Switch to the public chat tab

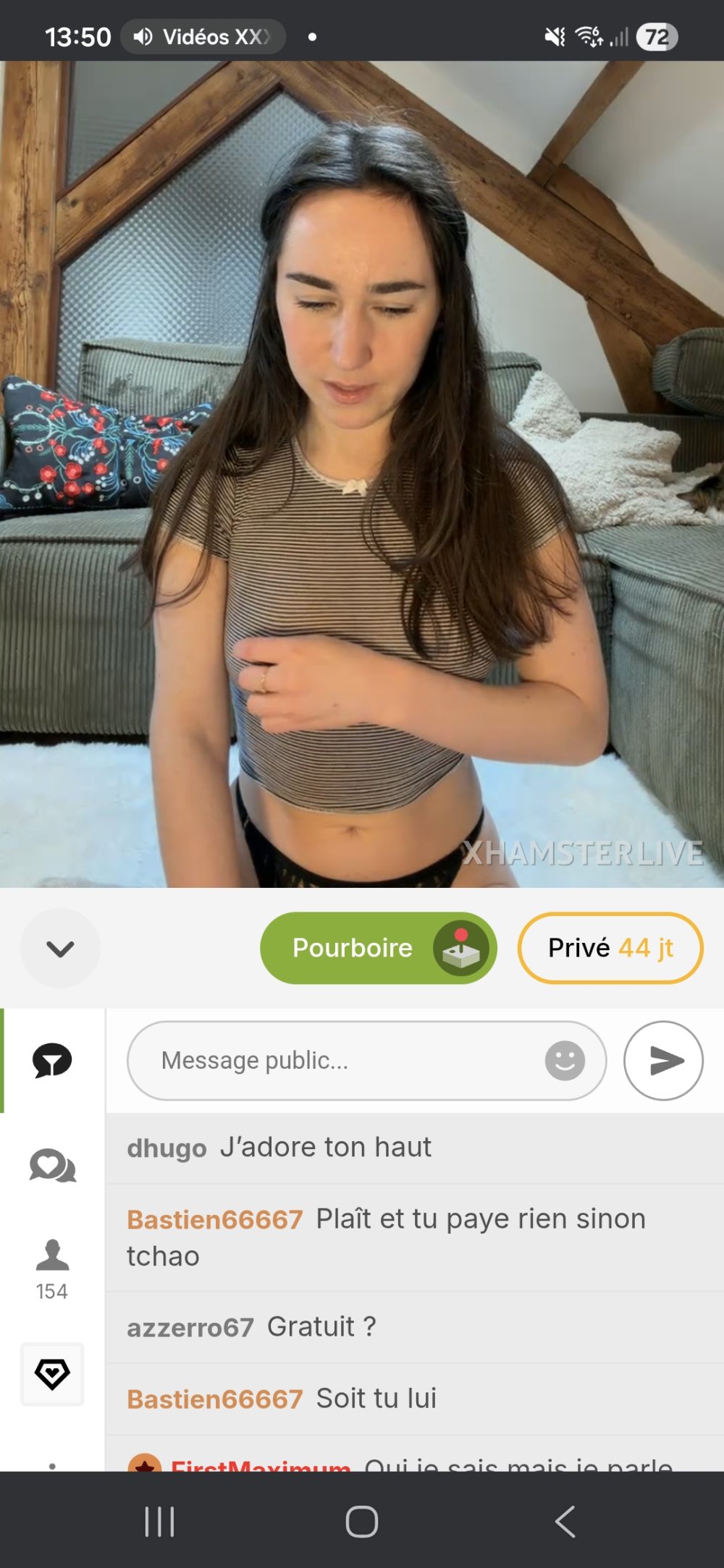tap(52, 1061)
